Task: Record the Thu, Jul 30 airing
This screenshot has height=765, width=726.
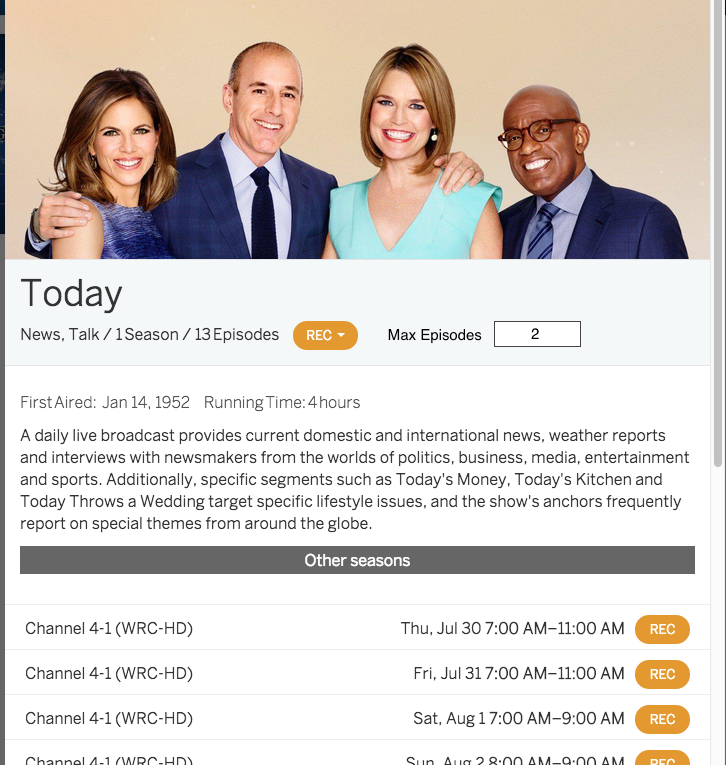Action: 662,629
